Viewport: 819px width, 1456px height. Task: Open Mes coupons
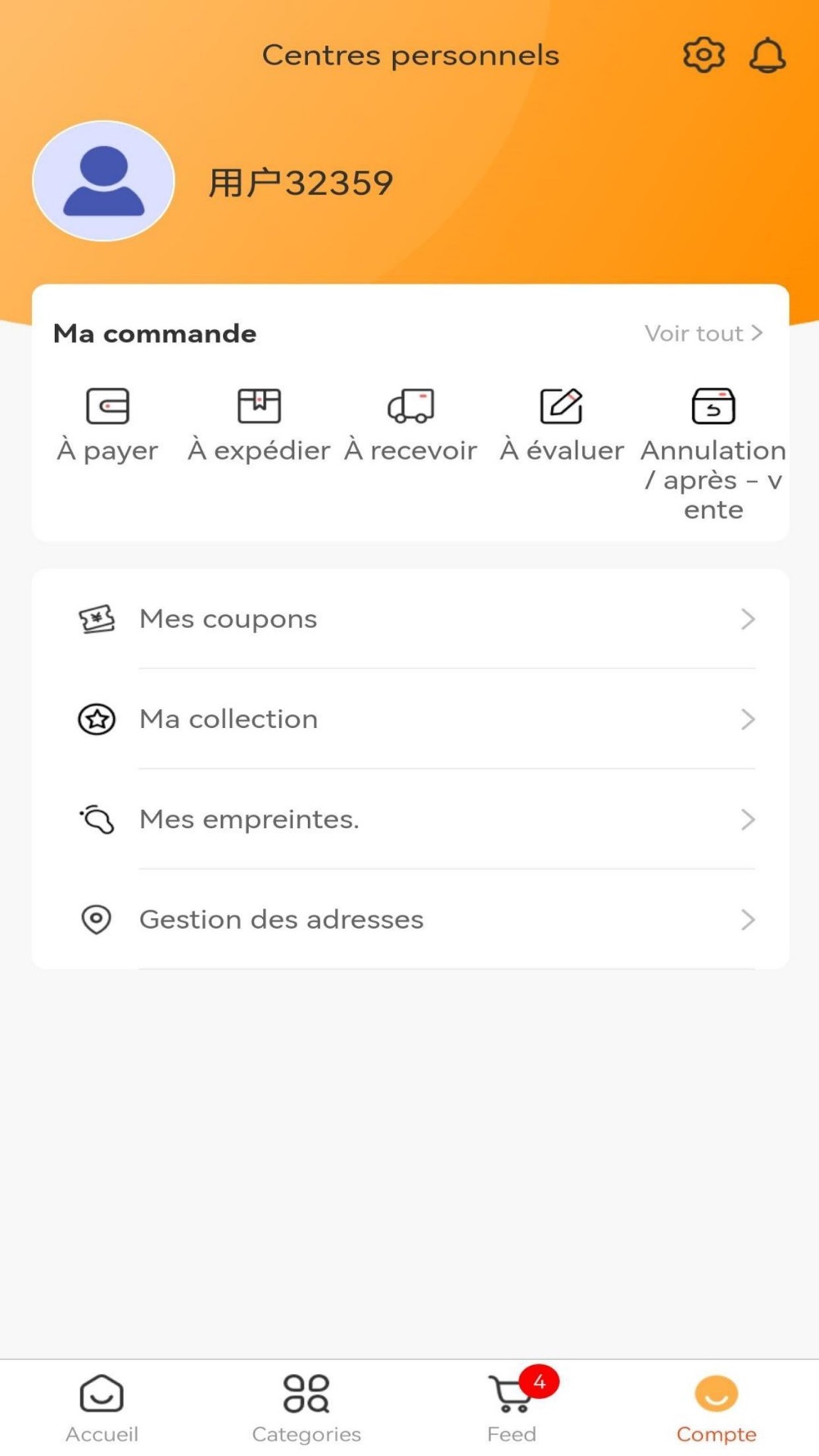point(410,619)
